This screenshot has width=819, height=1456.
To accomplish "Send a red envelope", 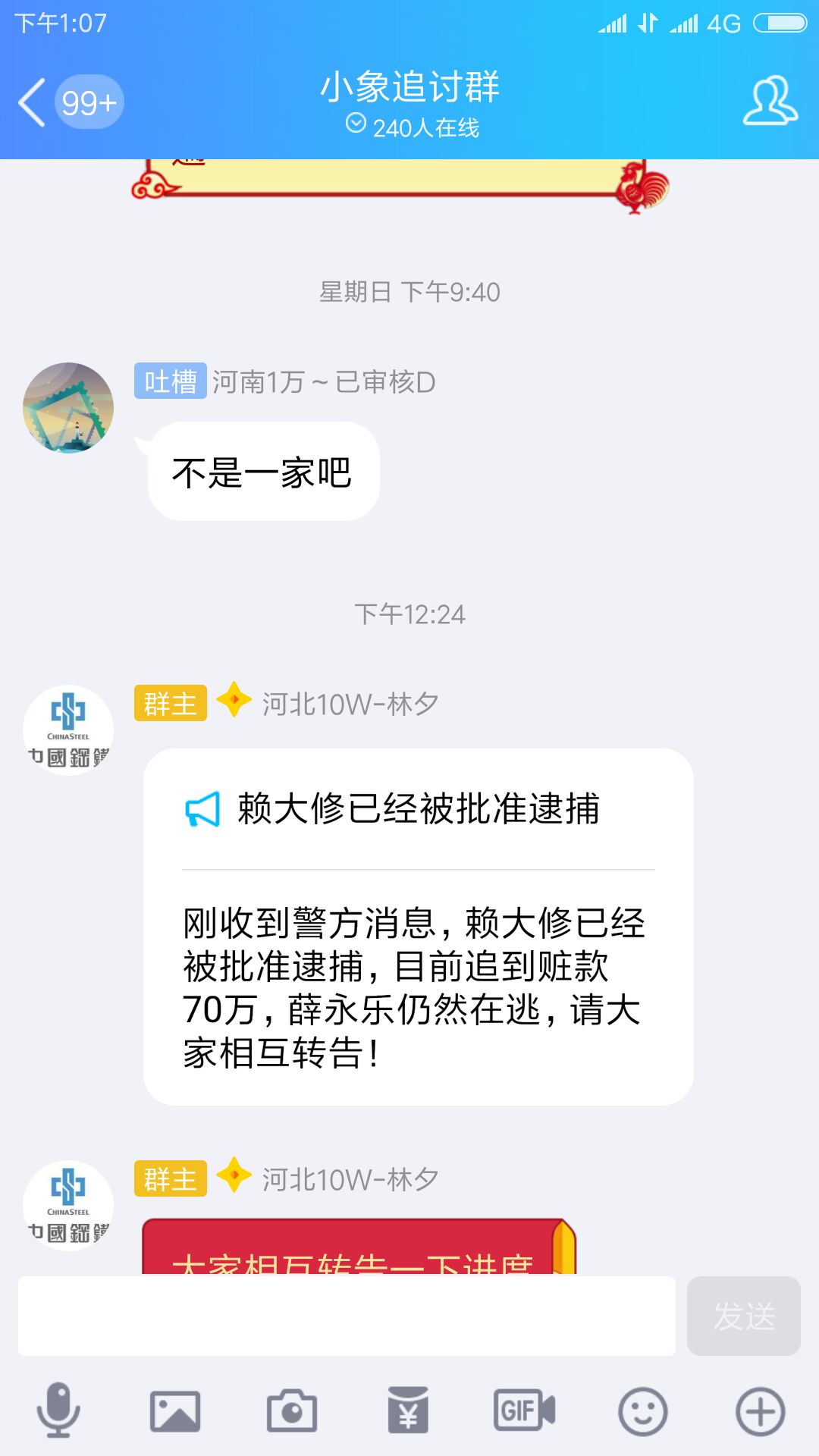I will pos(408,1410).
